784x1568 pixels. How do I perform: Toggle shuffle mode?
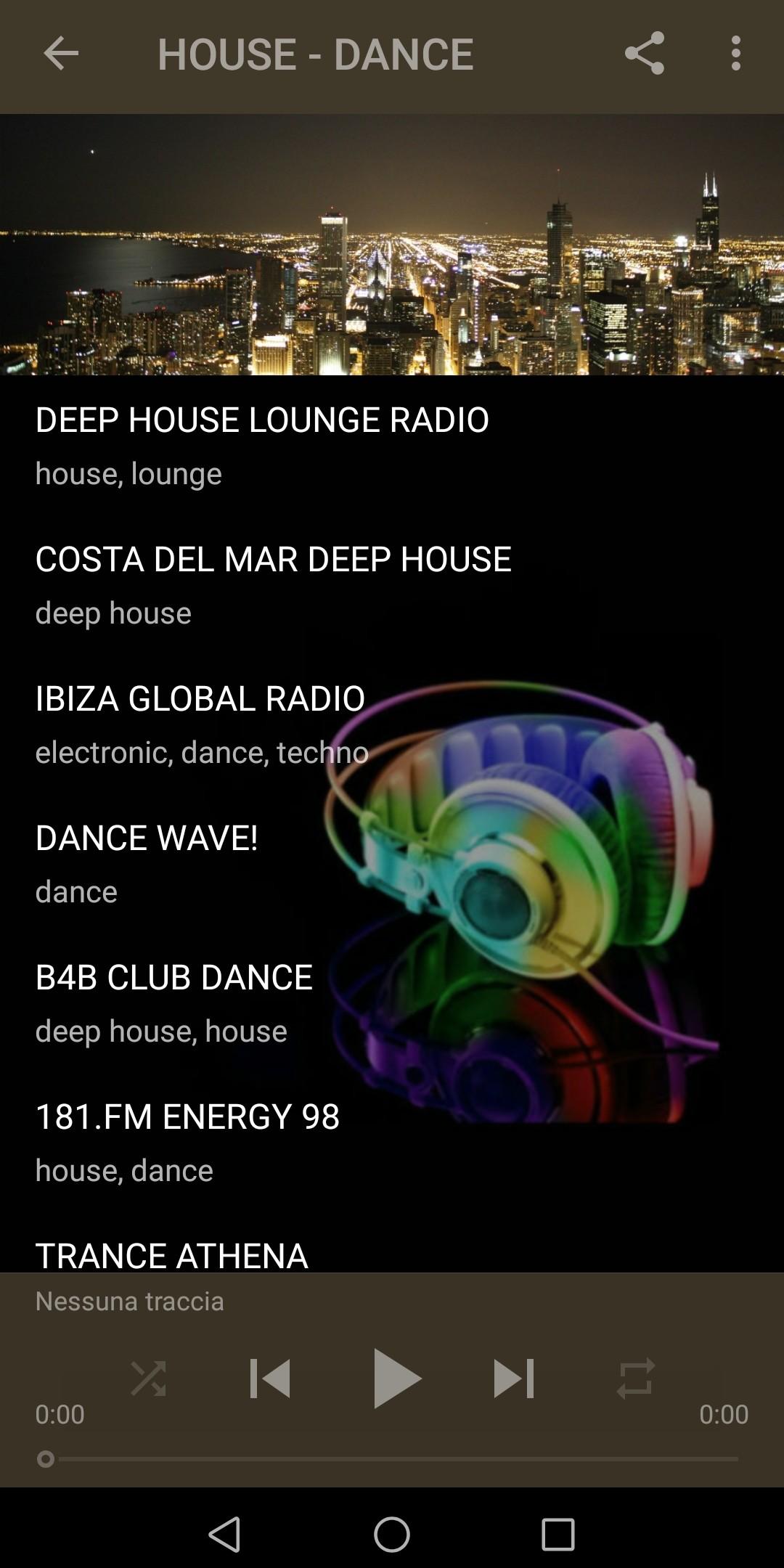[x=148, y=1379]
